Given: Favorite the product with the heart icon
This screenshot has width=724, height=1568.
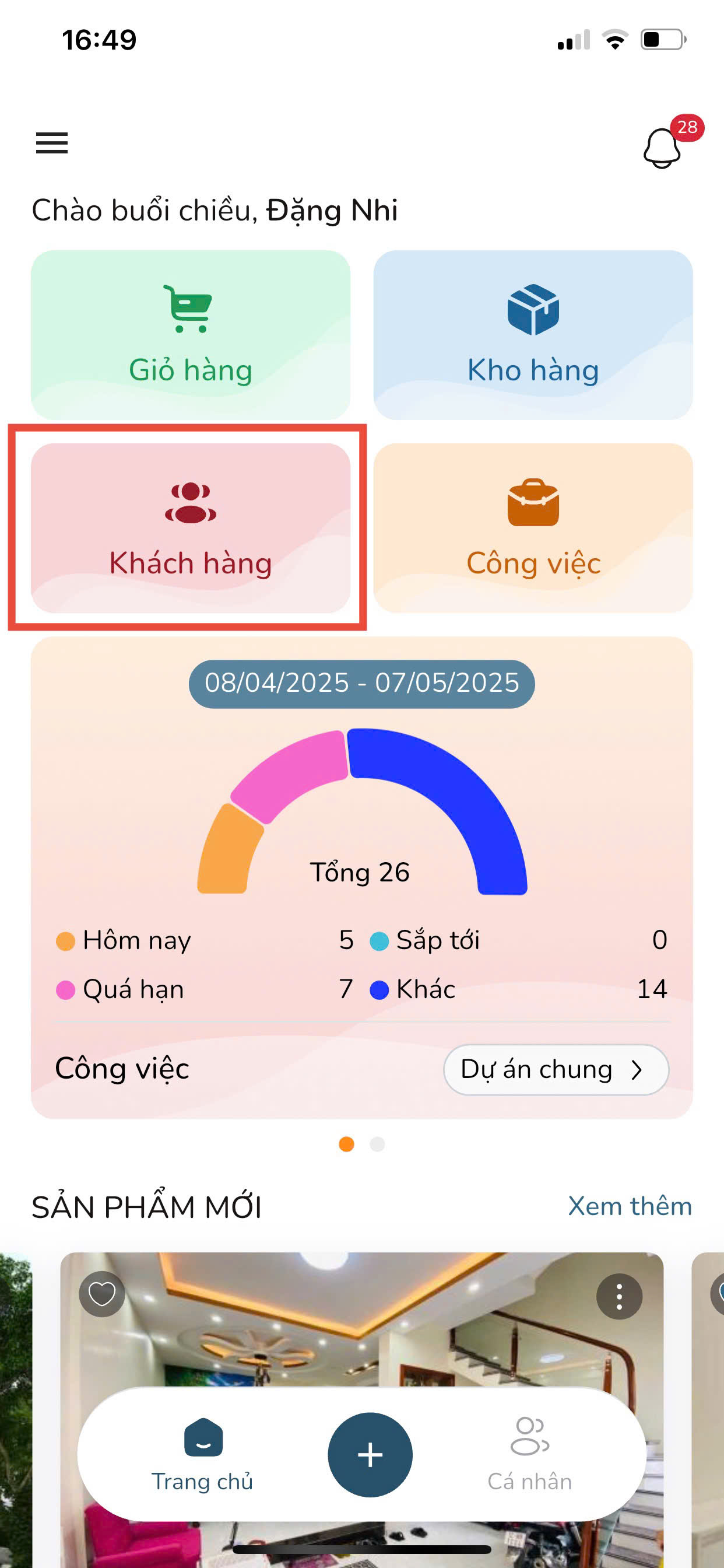Looking at the screenshot, I should 102,1294.
